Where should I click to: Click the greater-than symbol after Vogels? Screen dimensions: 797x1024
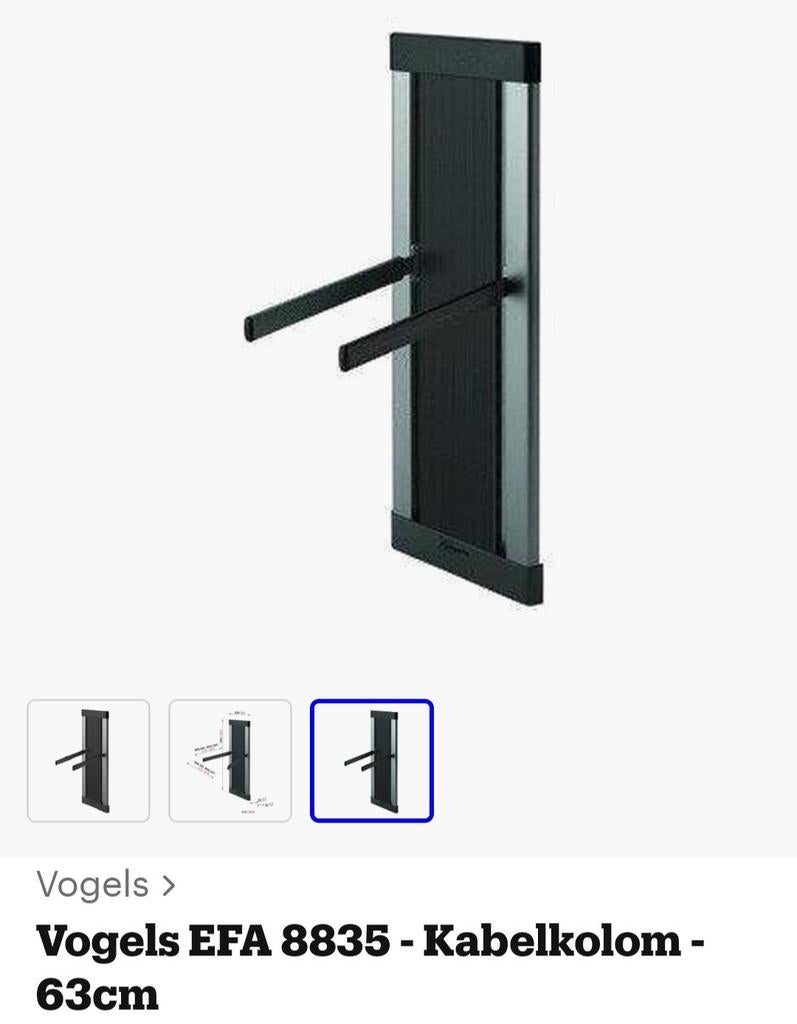coord(167,886)
